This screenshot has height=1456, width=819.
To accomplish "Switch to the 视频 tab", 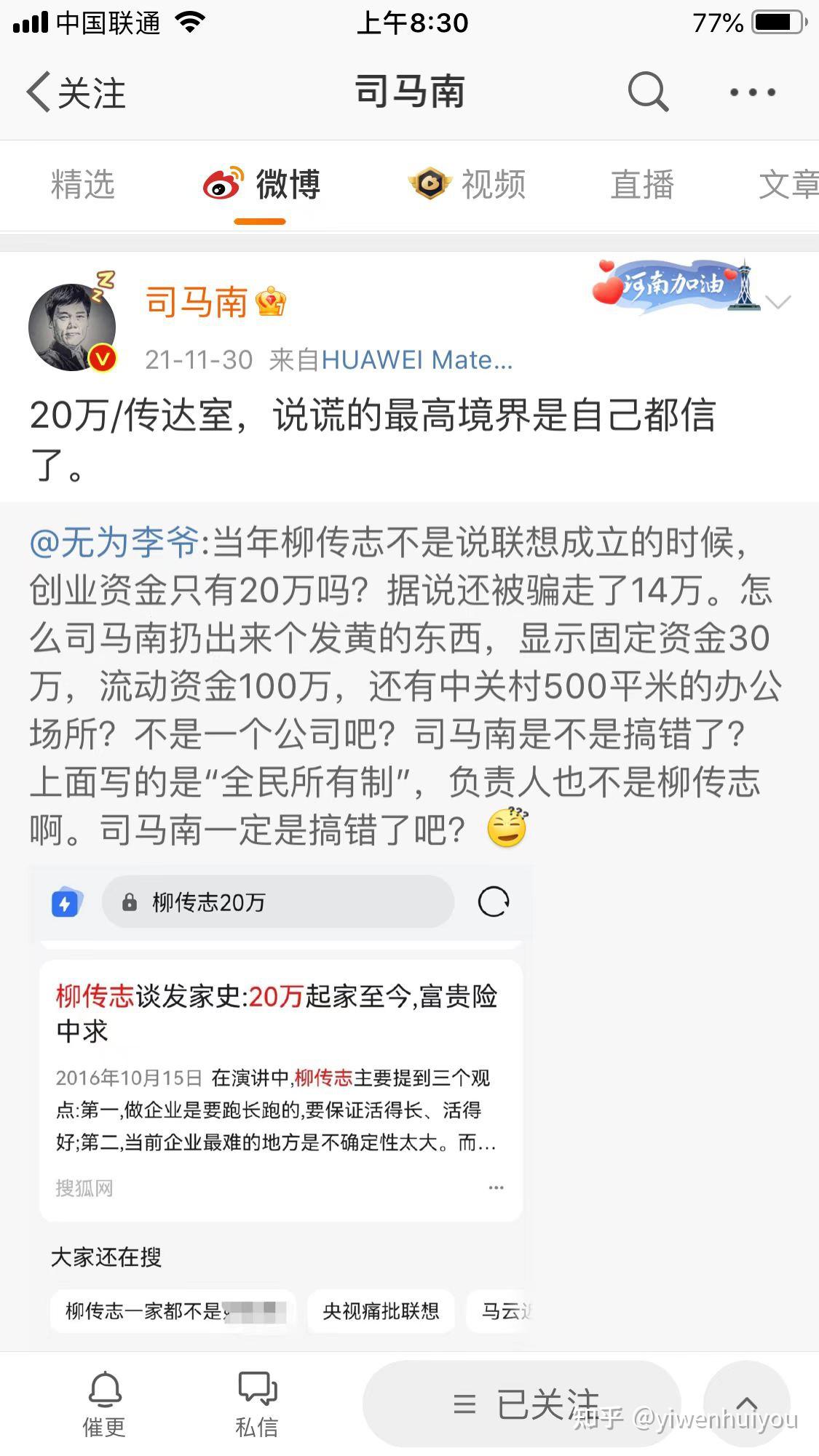I will point(468,185).
